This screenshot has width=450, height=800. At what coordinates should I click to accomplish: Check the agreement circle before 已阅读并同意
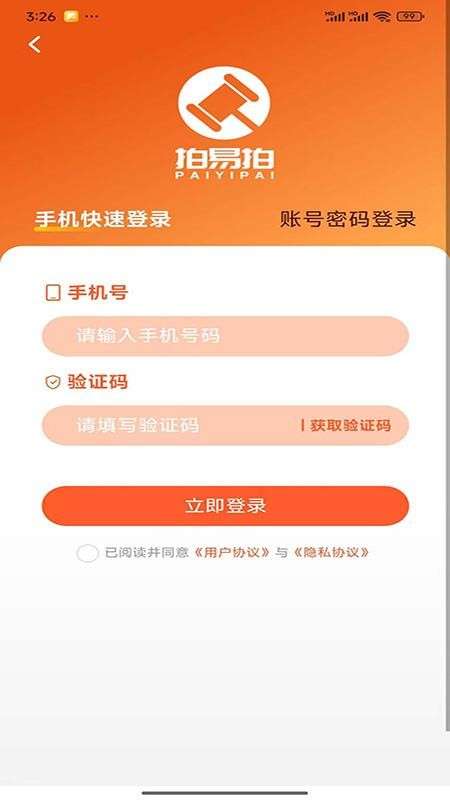[87, 553]
